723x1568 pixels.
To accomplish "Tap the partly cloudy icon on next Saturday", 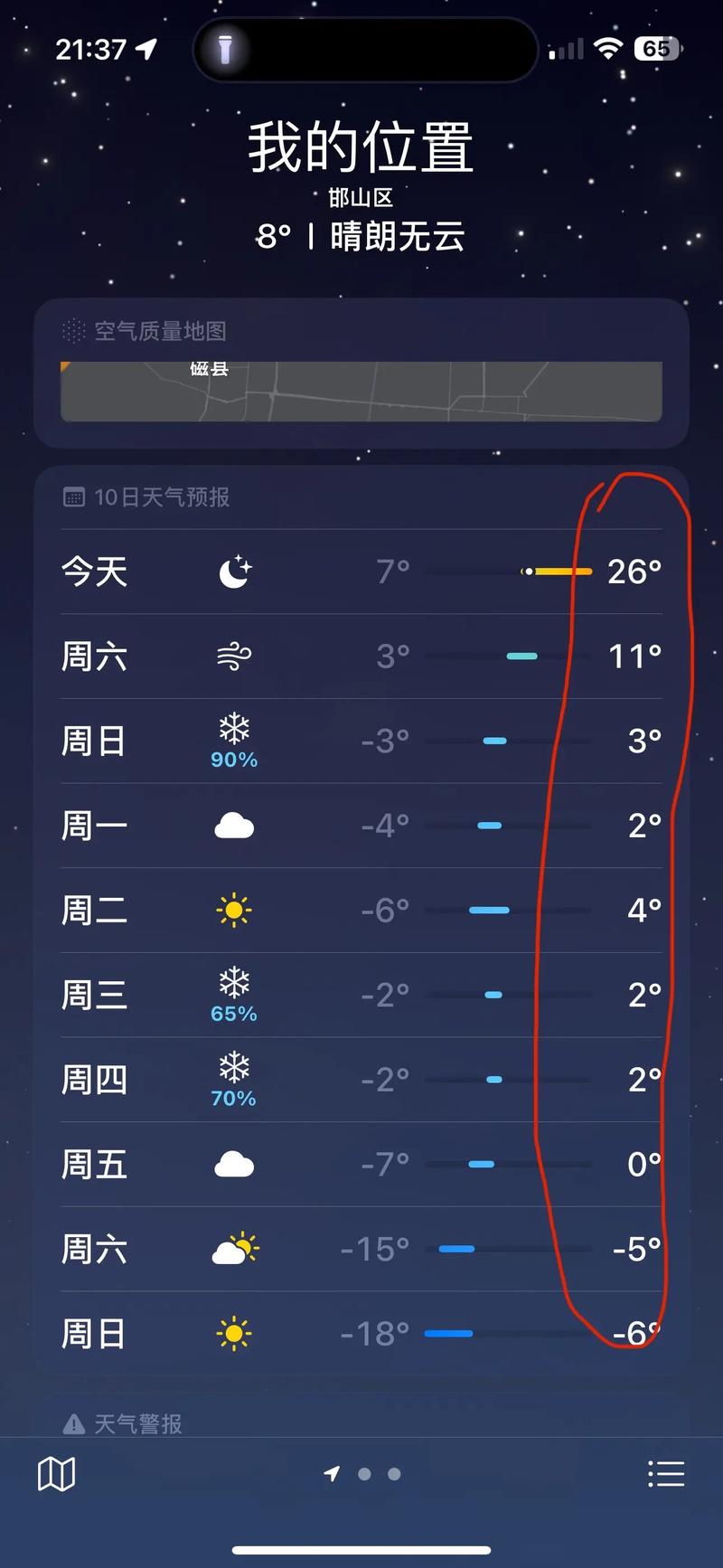I will coord(233,1249).
